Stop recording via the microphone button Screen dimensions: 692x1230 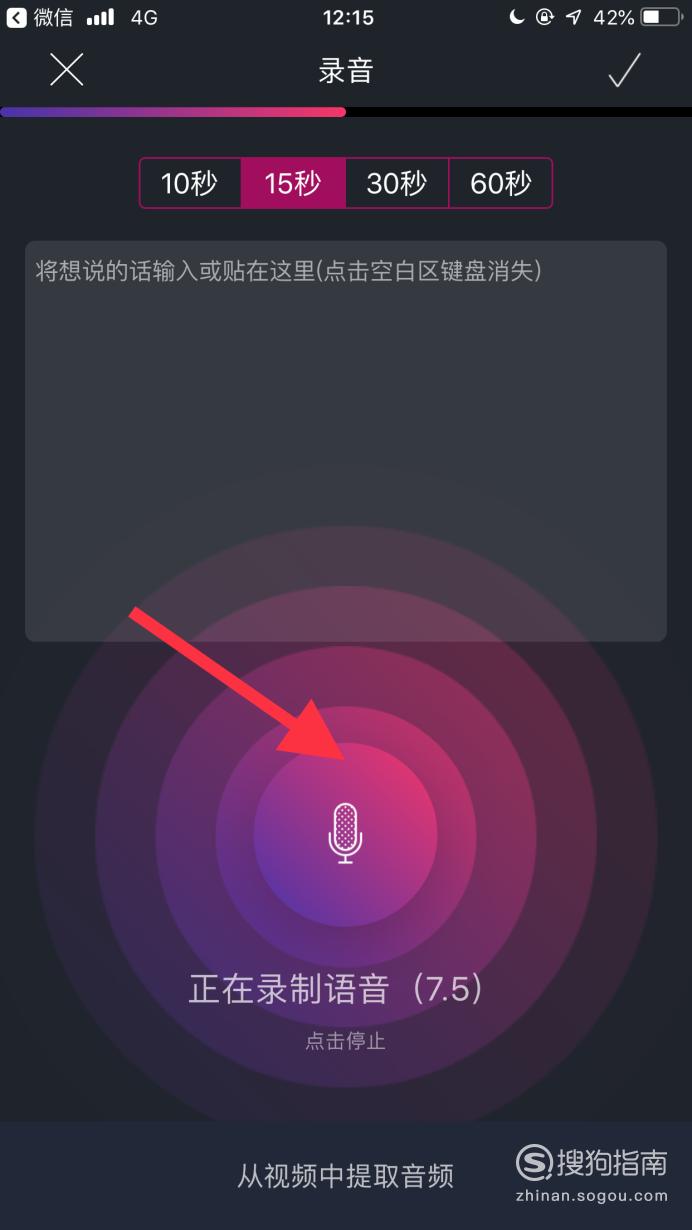345,834
